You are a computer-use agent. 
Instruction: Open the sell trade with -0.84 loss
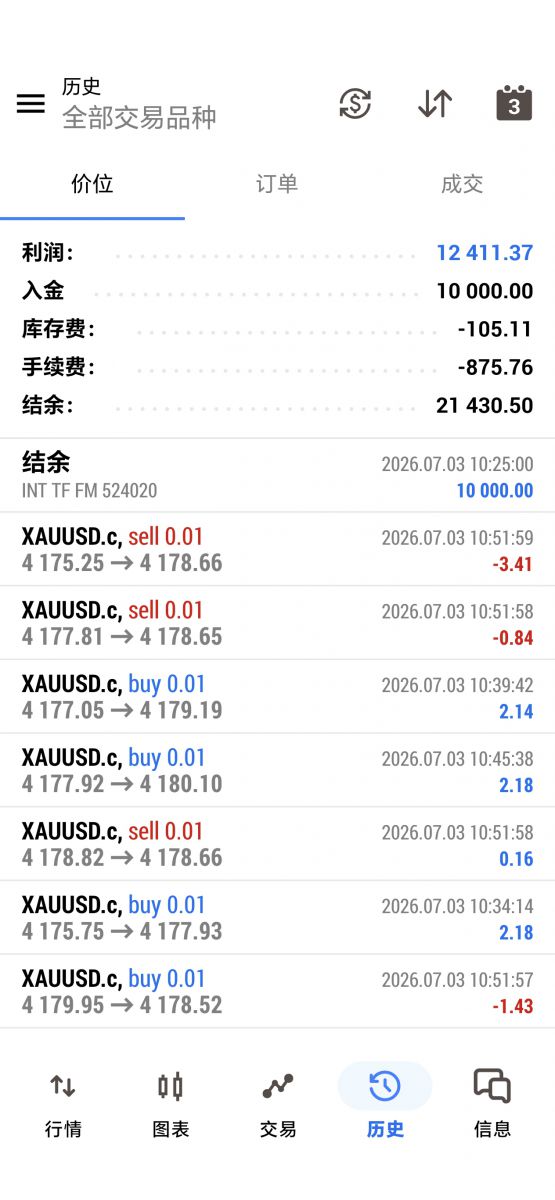tap(277, 623)
